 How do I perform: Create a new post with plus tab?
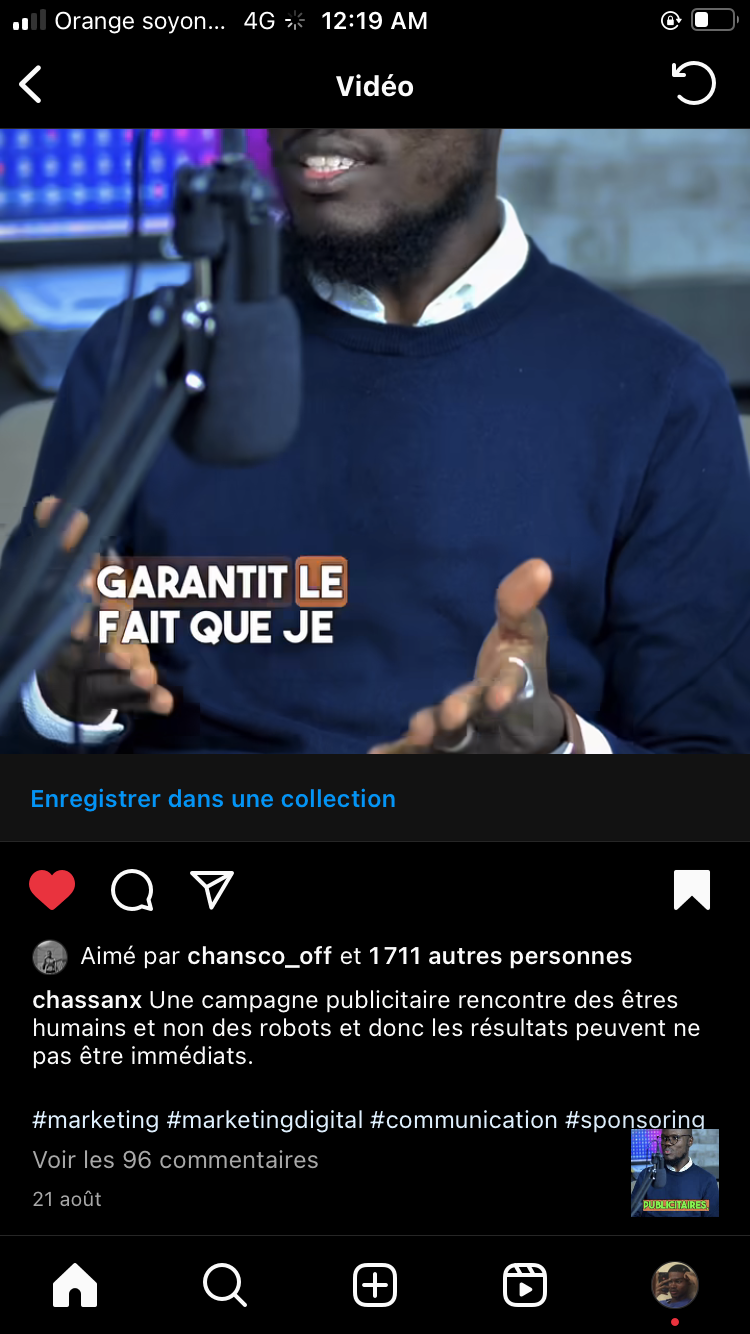(375, 1285)
